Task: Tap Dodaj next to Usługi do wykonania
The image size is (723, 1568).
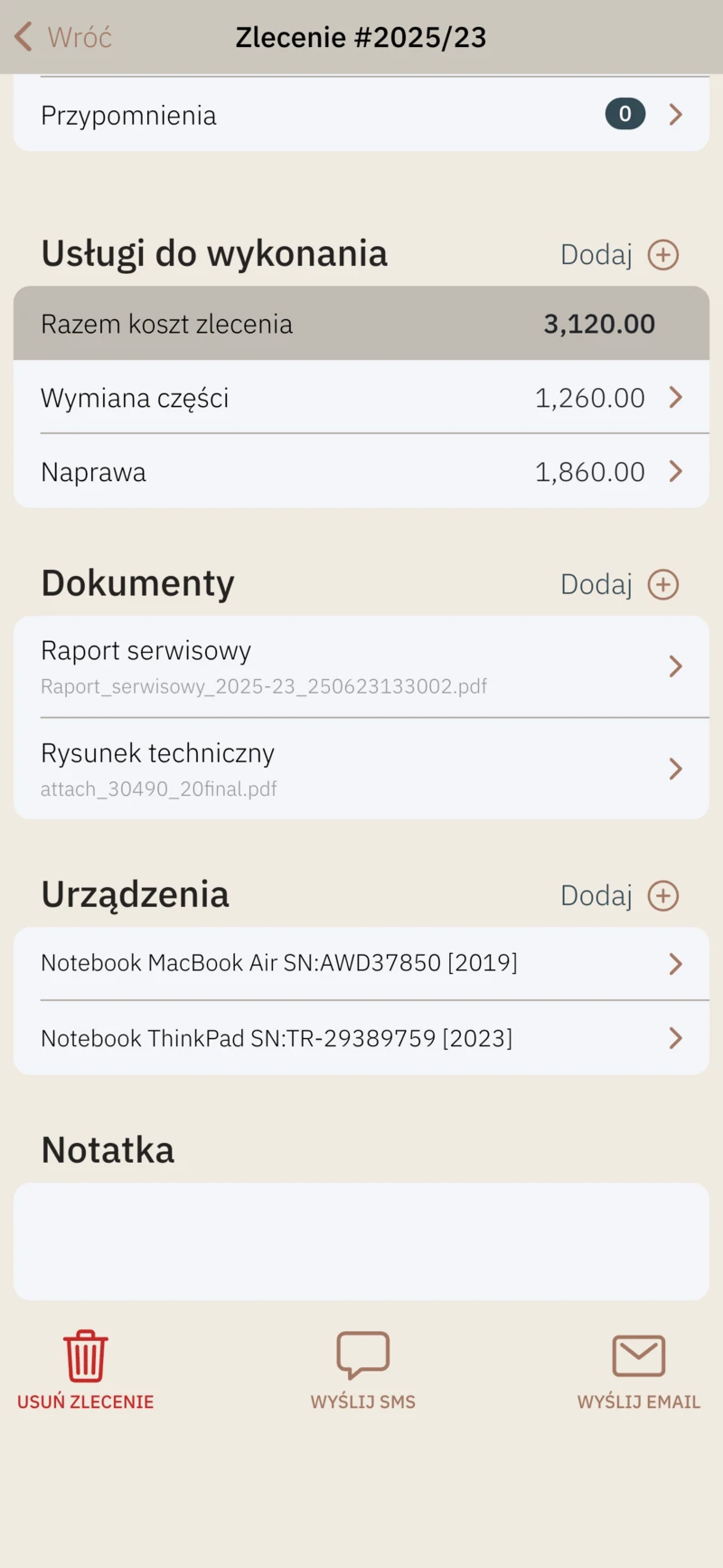Action: [x=620, y=254]
